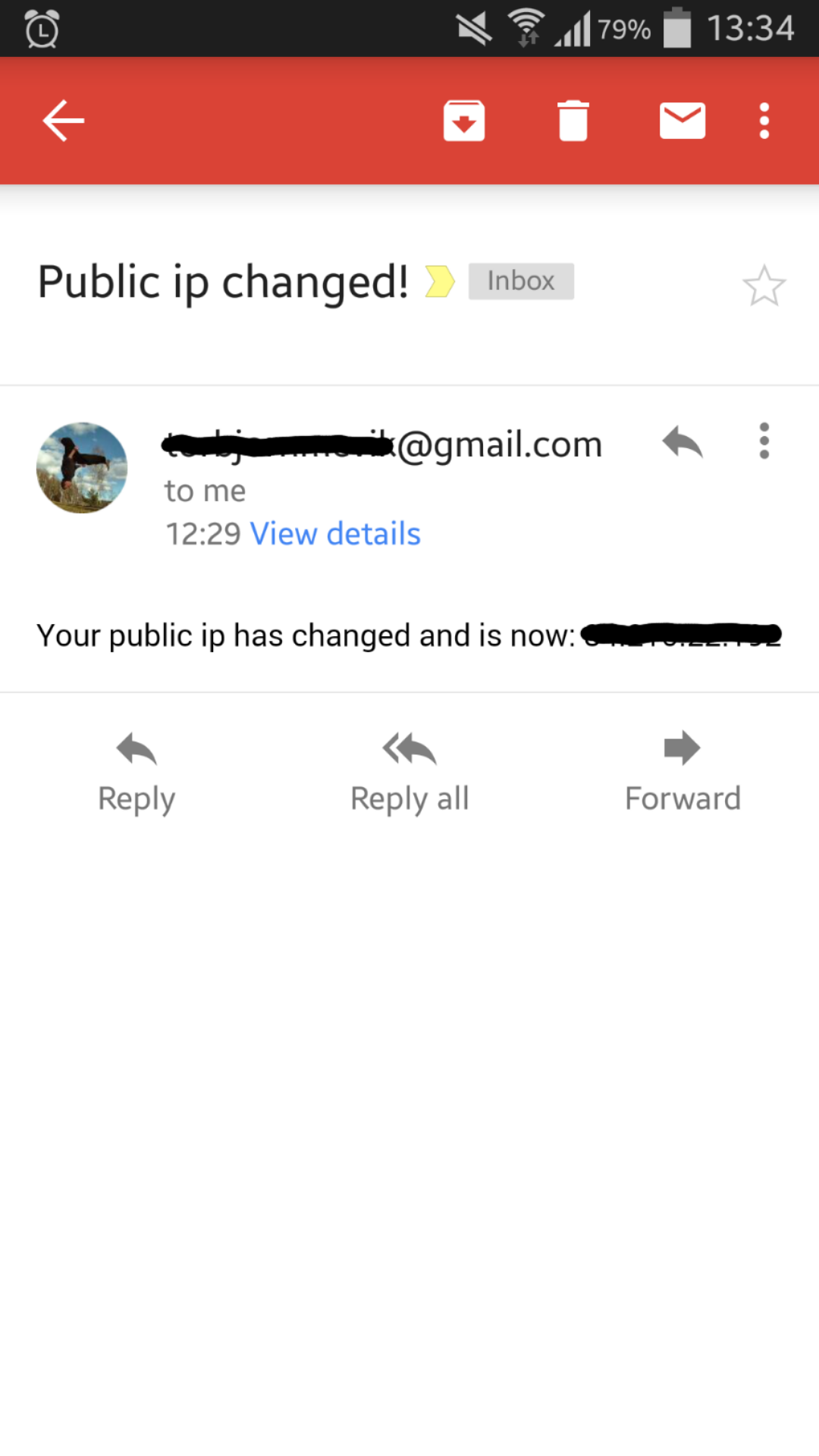Go back to the inbox list

point(63,121)
